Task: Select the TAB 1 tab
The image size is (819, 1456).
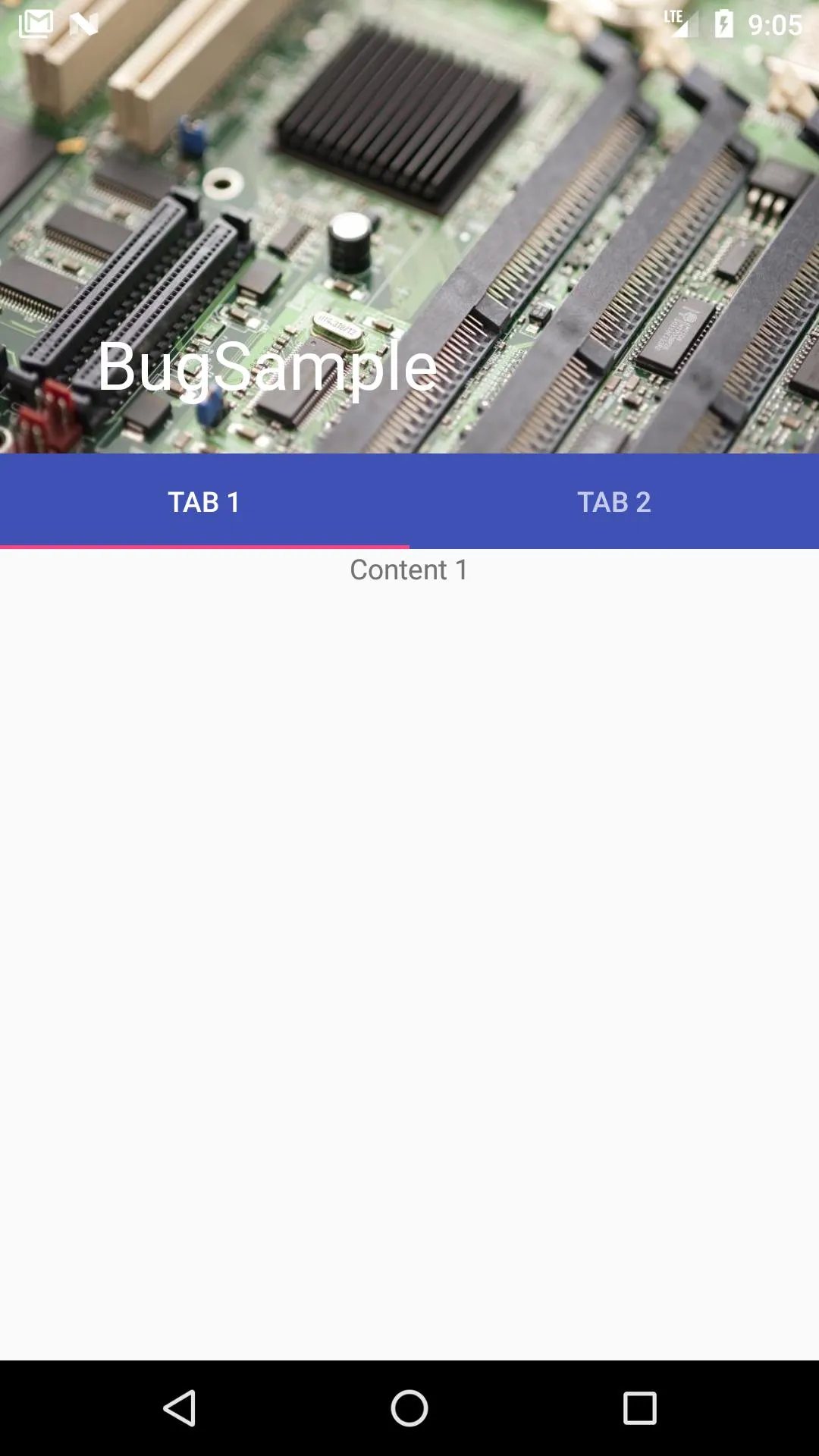Action: coord(204,502)
